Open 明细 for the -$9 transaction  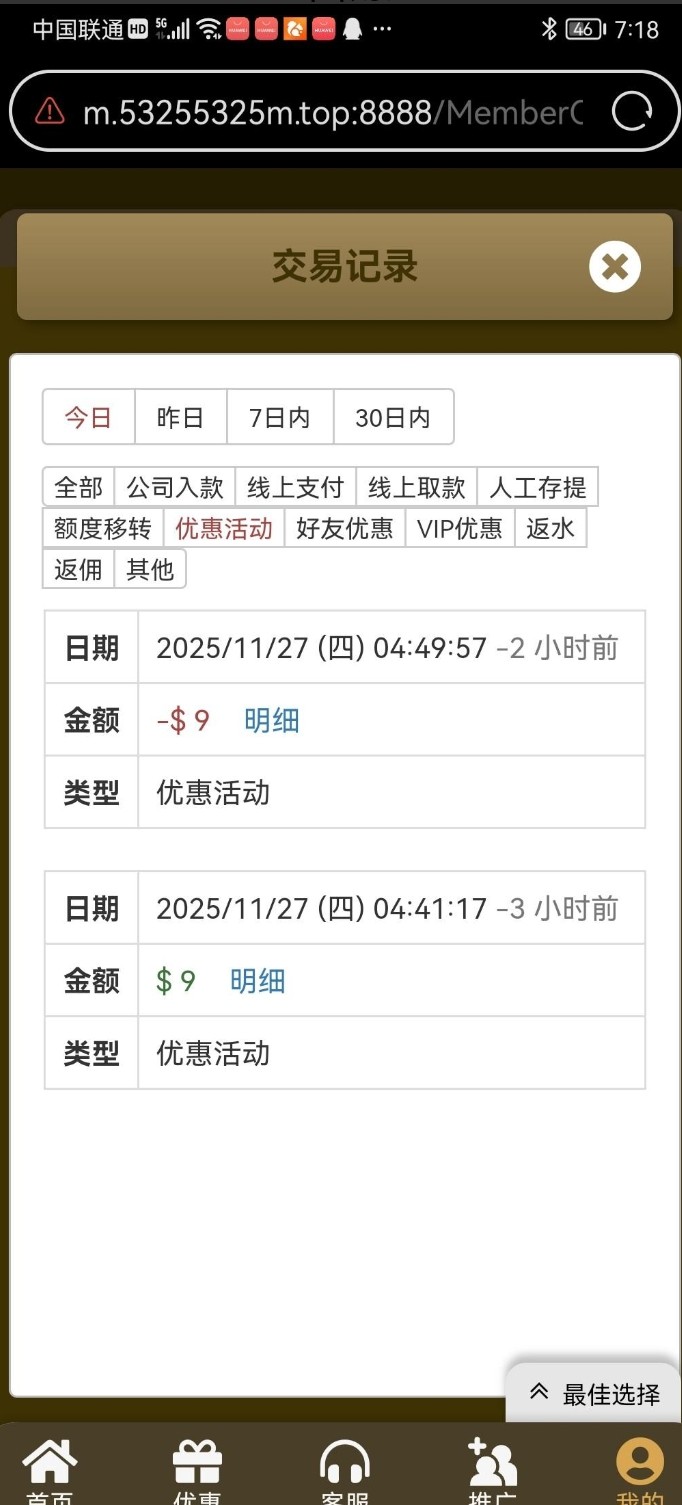(271, 720)
